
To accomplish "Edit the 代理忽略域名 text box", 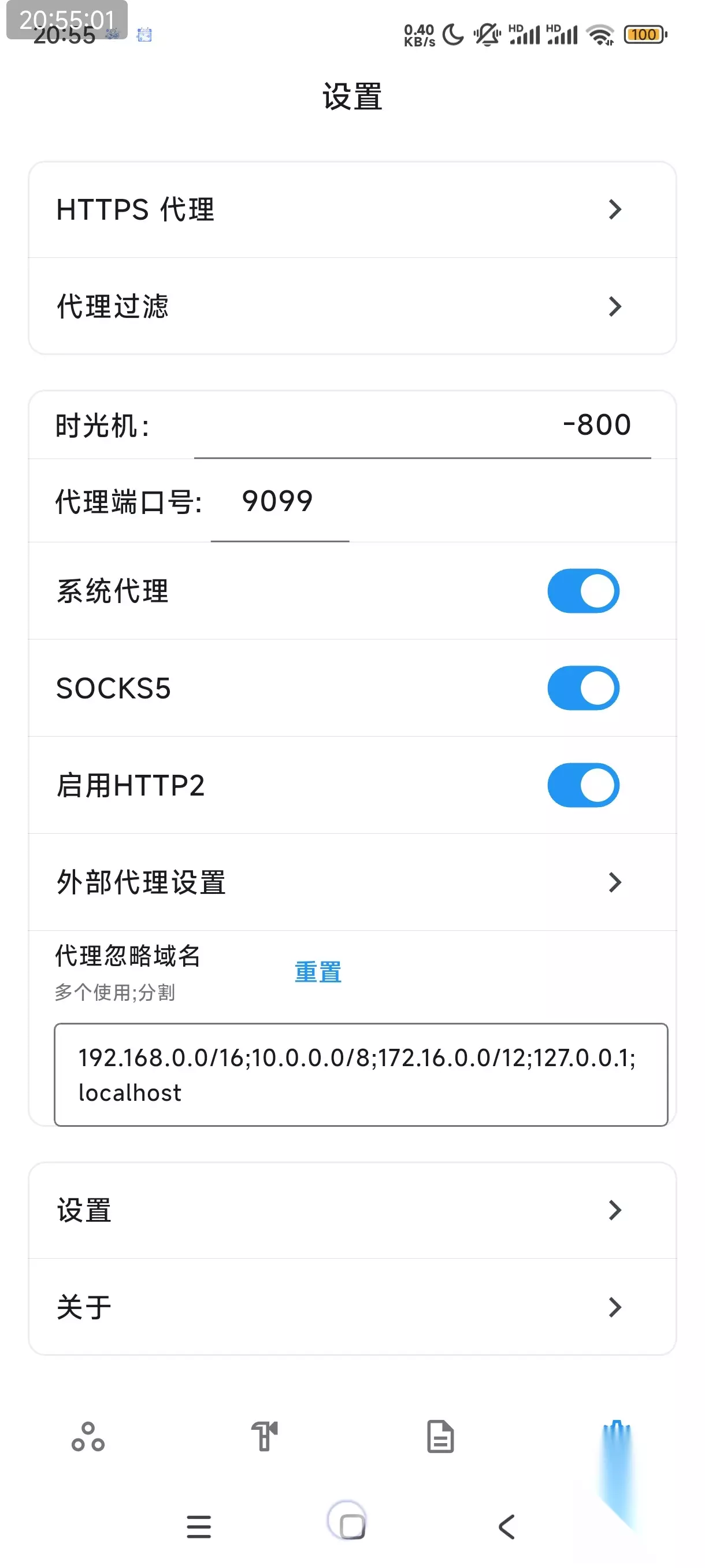I will coord(361,1075).
